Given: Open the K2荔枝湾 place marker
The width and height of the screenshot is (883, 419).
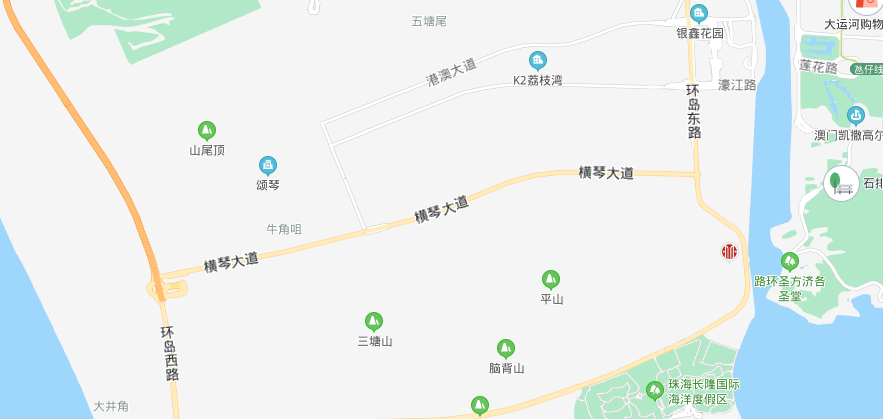Looking at the screenshot, I should click(x=538, y=60).
